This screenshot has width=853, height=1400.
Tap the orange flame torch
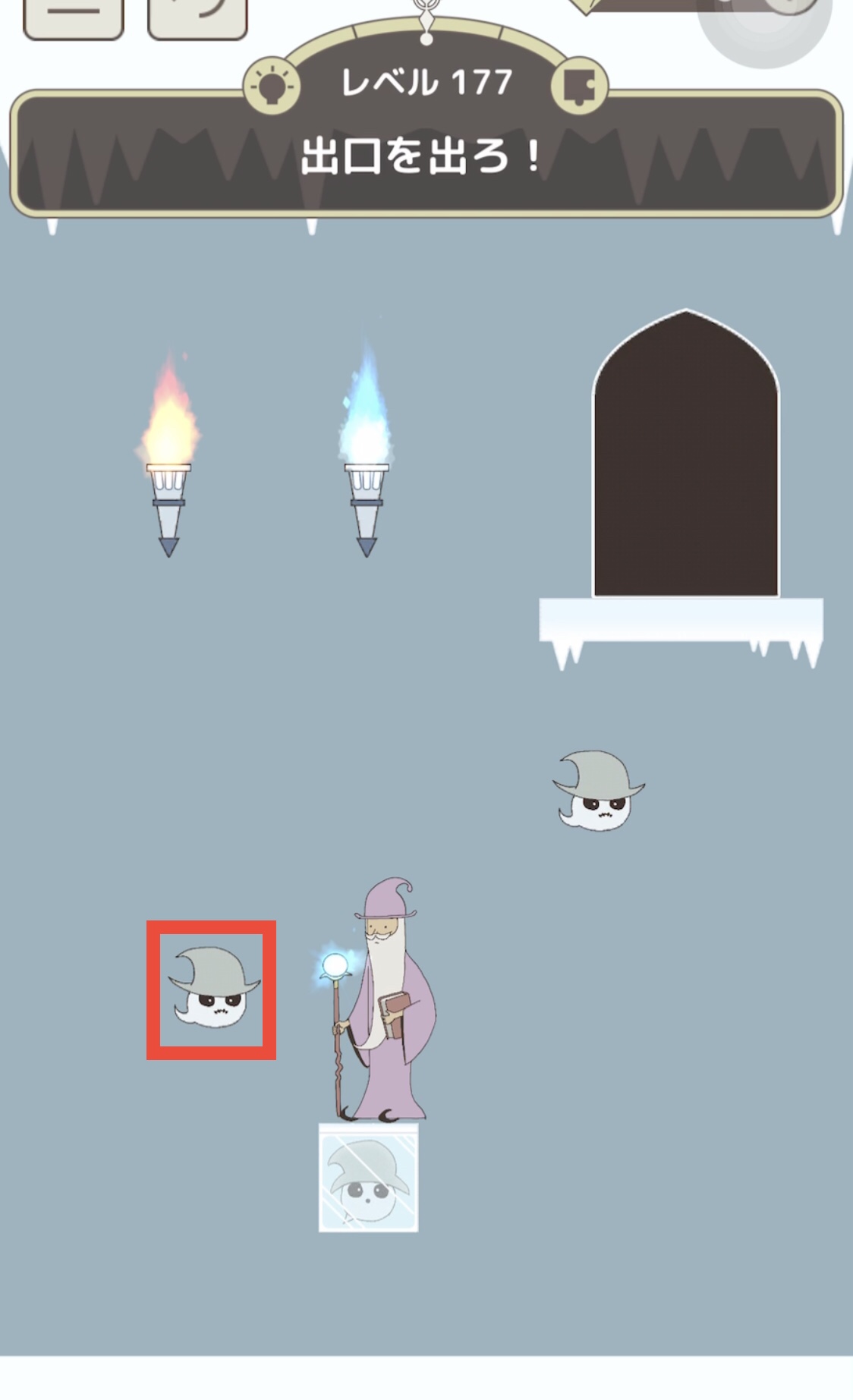coord(168,455)
